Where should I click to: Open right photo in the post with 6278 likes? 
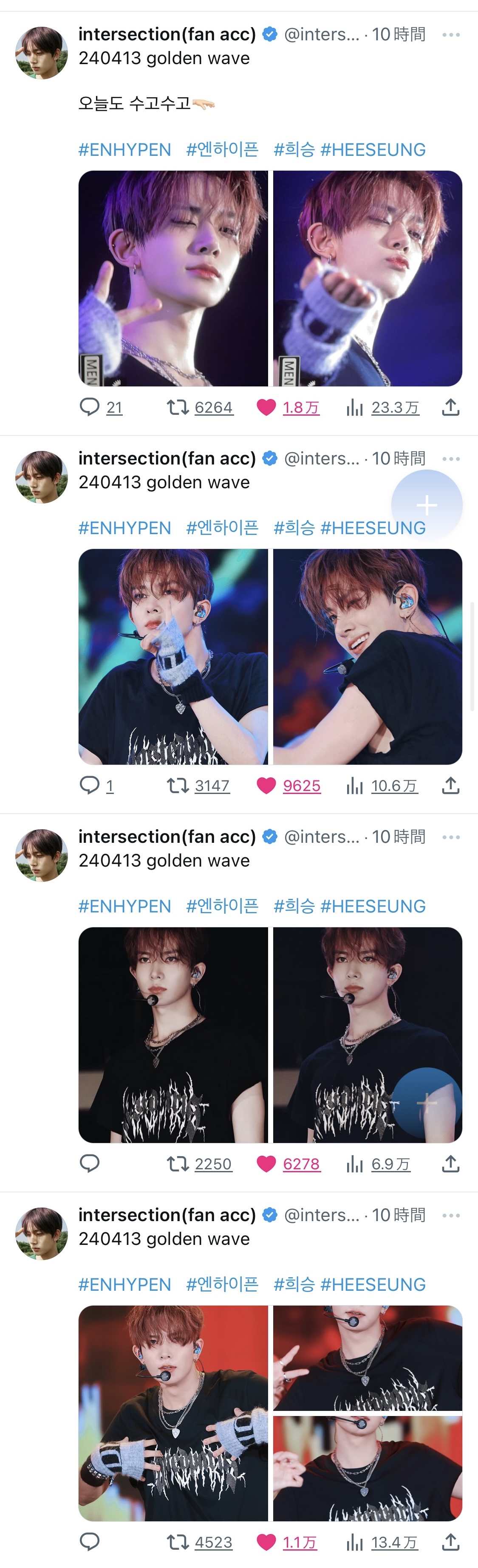click(367, 1034)
